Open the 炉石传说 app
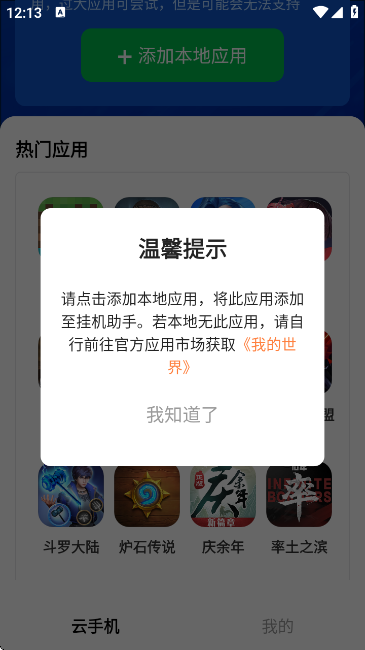The height and width of the screenshot is (650, 365). click(147, 509)
